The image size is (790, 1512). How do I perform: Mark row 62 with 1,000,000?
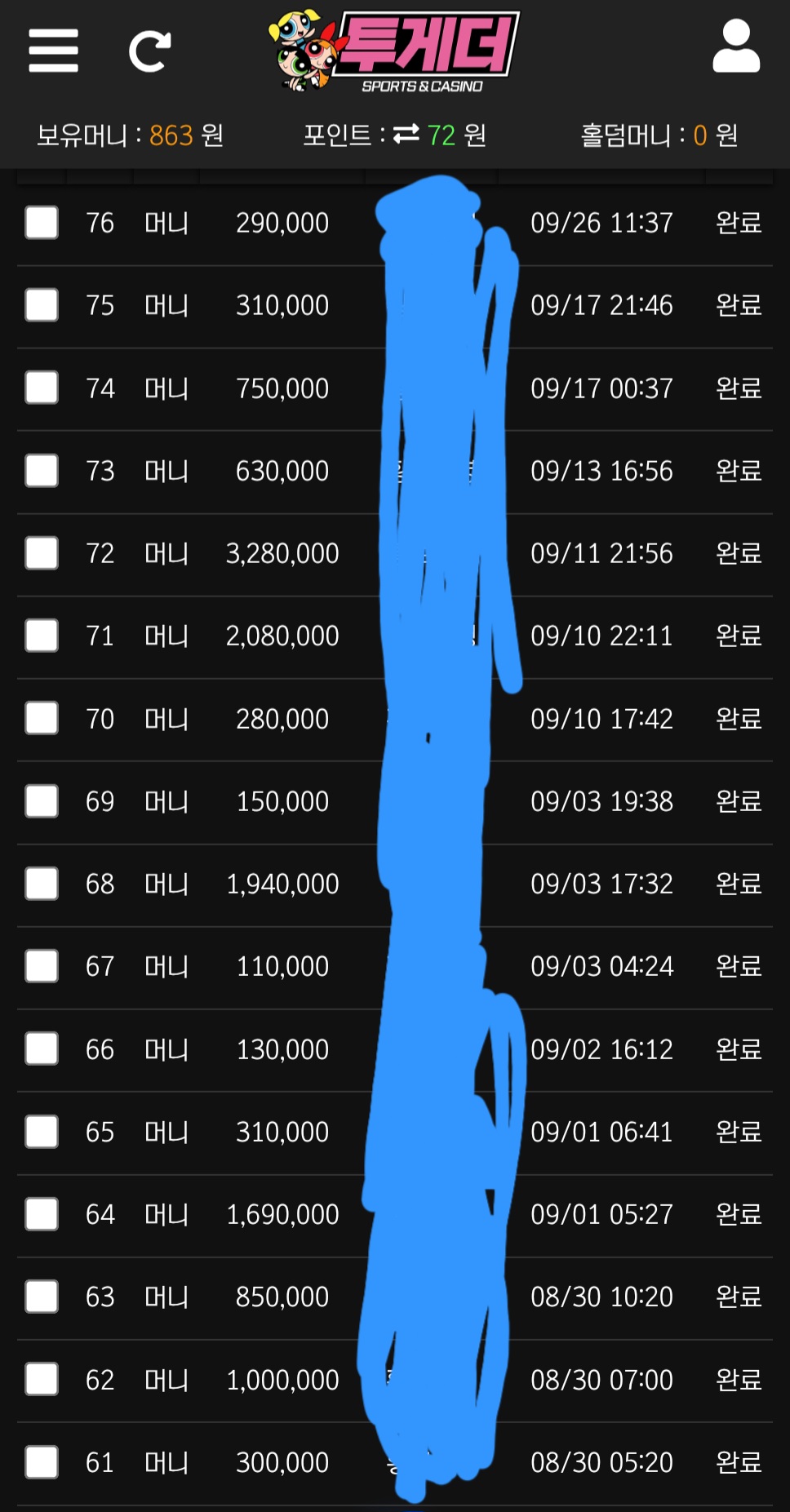point(42,1380)
